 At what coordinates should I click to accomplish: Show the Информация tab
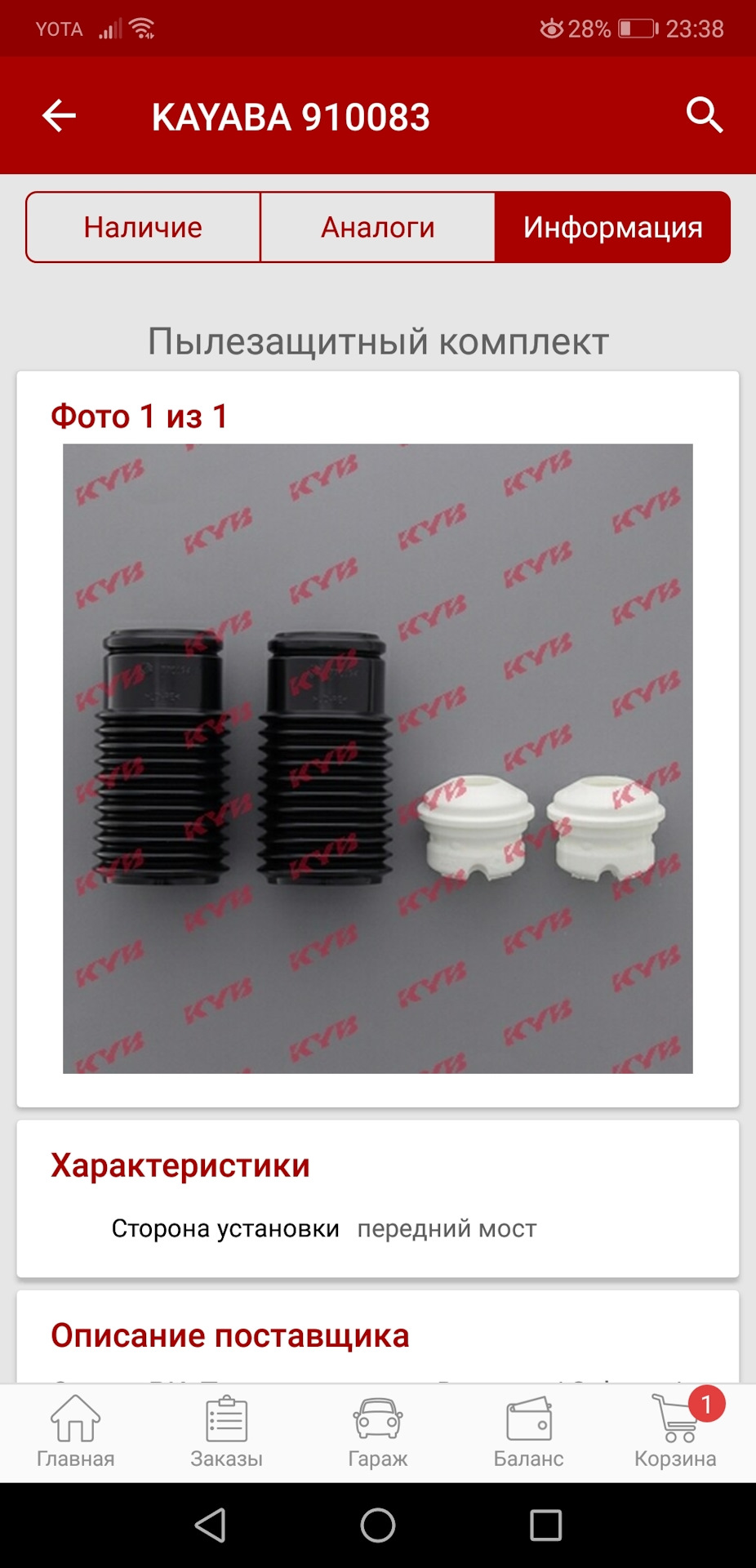612,227
